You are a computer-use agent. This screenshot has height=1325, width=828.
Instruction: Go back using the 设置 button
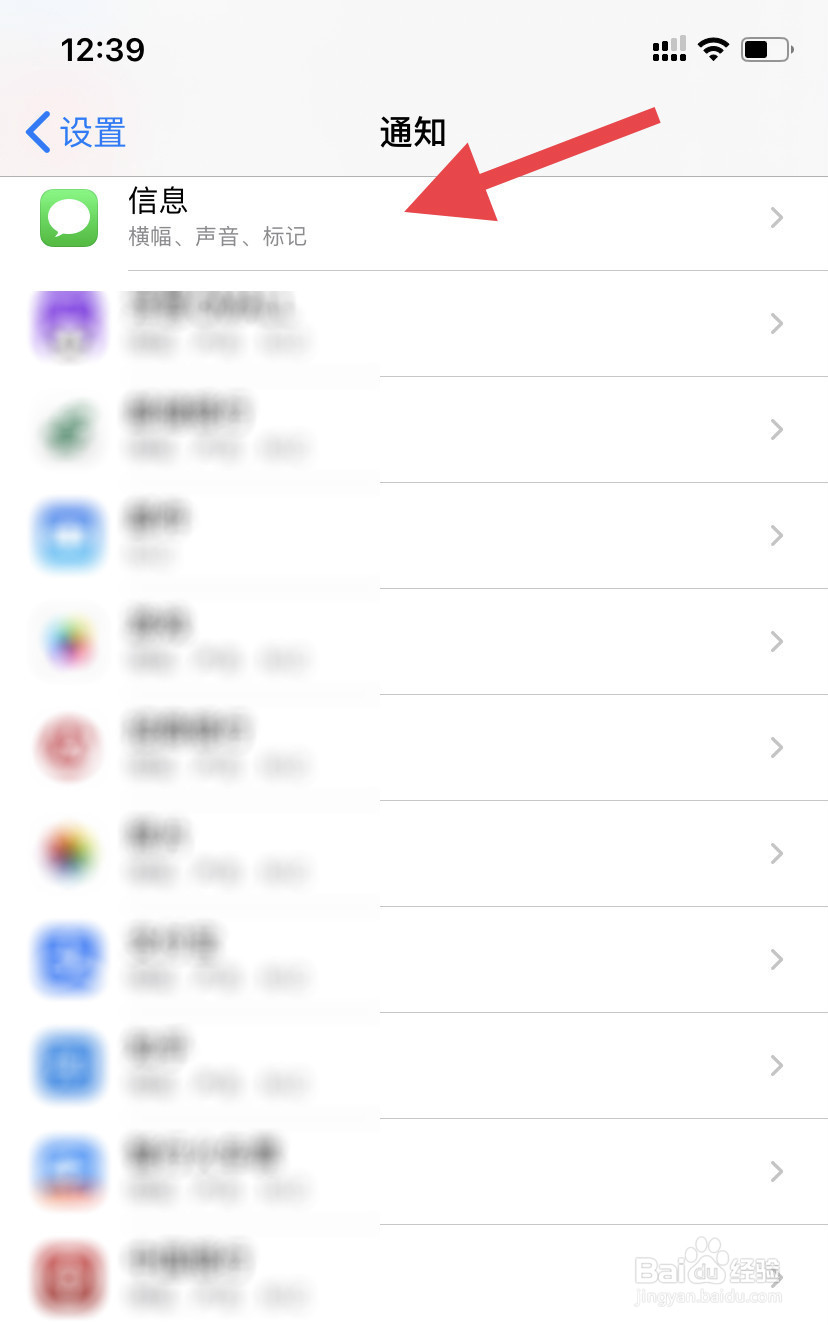tap(75, 131)
